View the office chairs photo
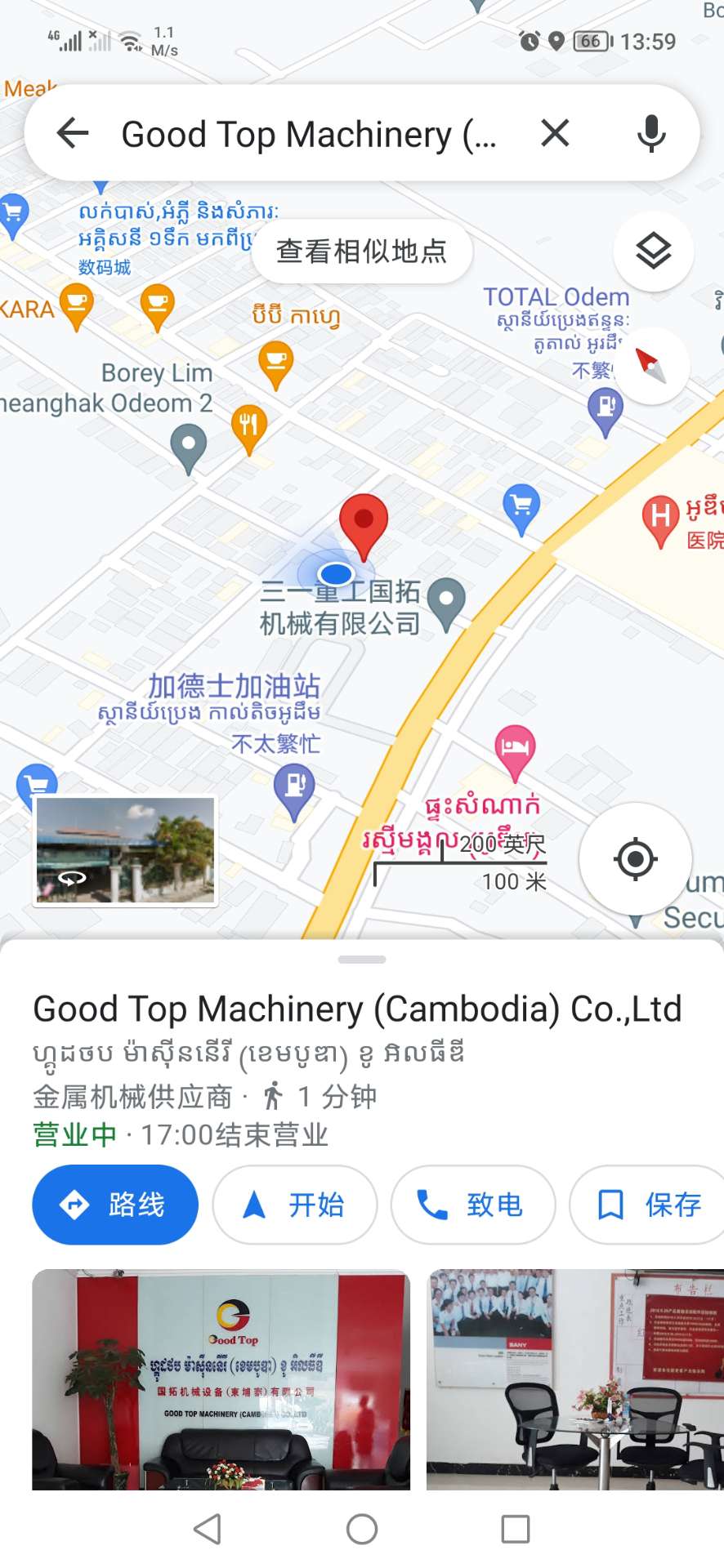The width and height of the screenshot is (724, 1568). [575, 1379]
